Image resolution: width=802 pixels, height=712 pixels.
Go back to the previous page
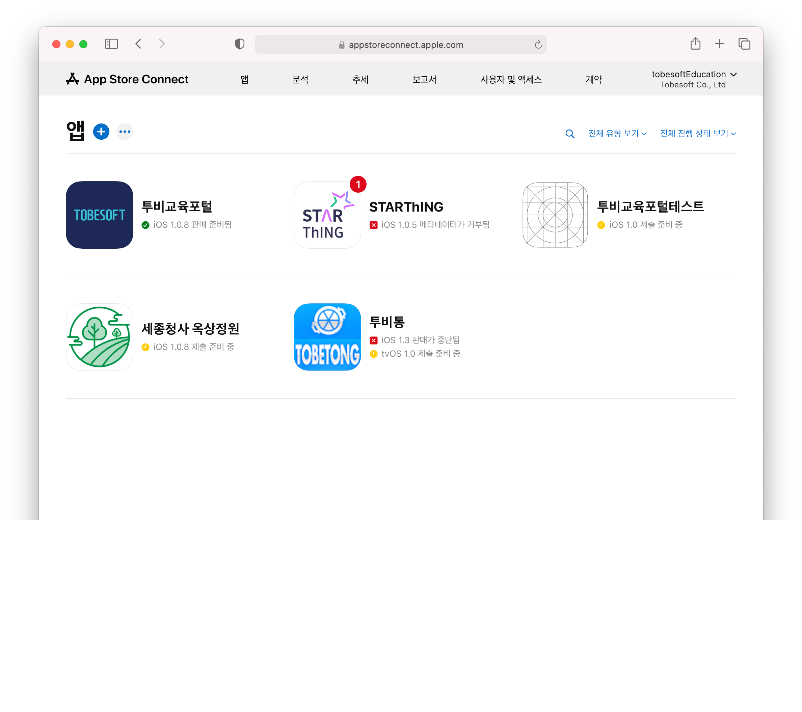click(x=138, y=44)
